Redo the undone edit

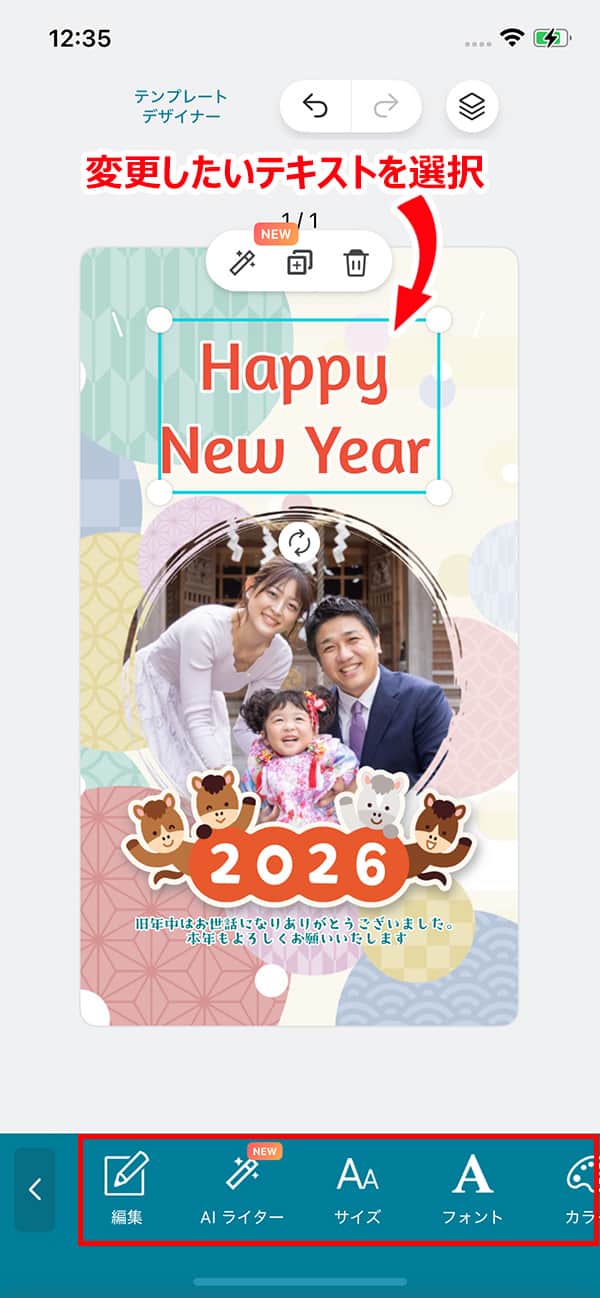(387, 106)
